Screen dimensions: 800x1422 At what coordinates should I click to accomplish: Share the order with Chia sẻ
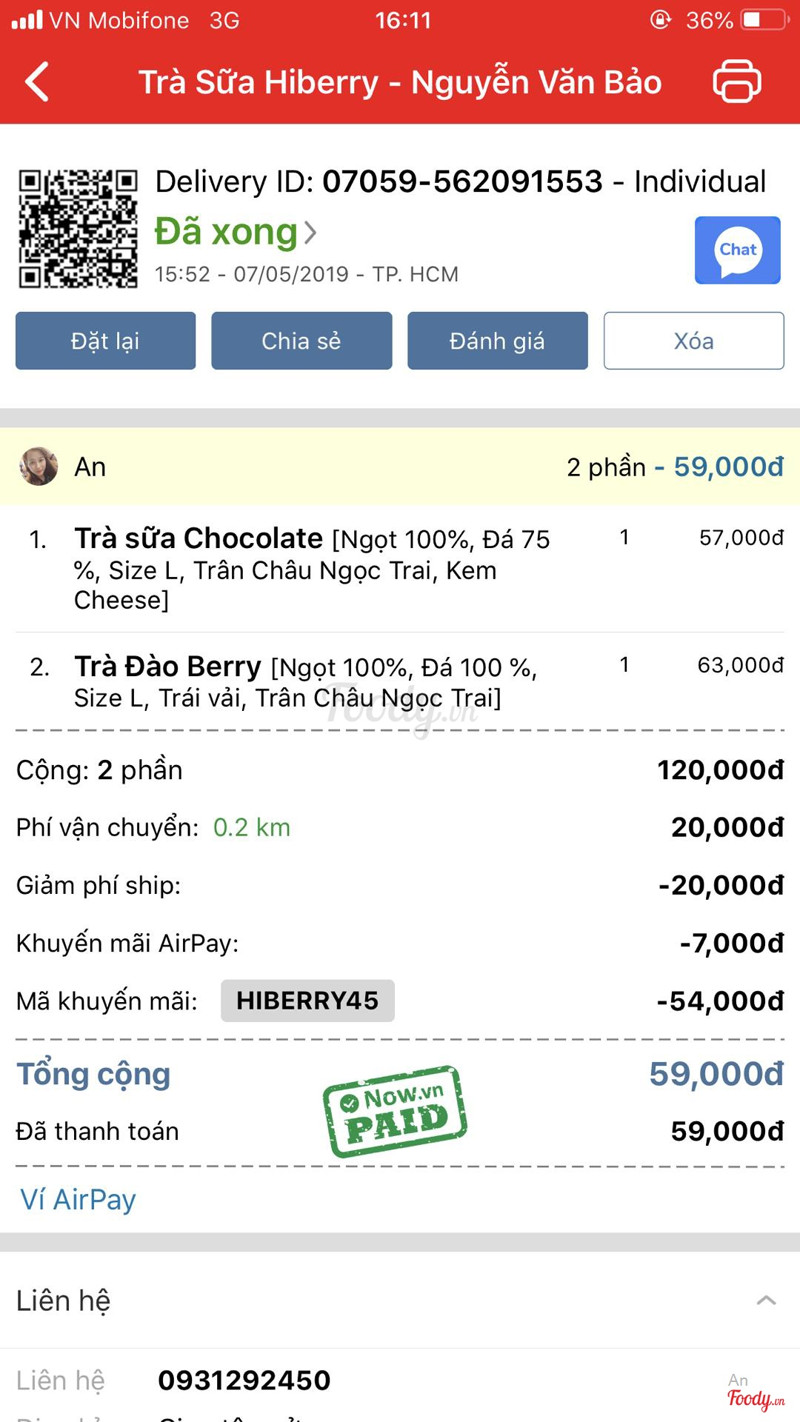pyautogui.click(x=301, y=341)
